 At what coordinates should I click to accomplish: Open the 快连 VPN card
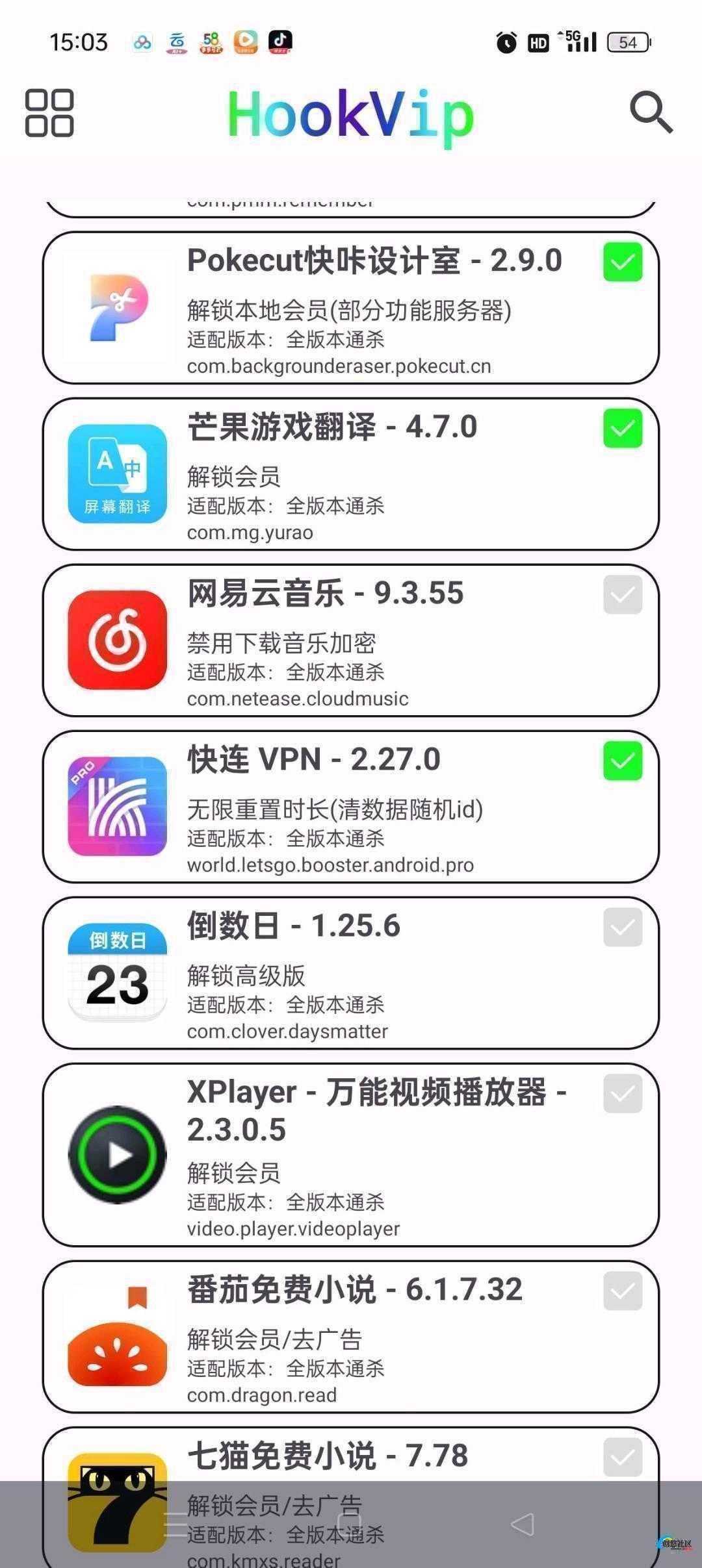[x=351, y=807]
